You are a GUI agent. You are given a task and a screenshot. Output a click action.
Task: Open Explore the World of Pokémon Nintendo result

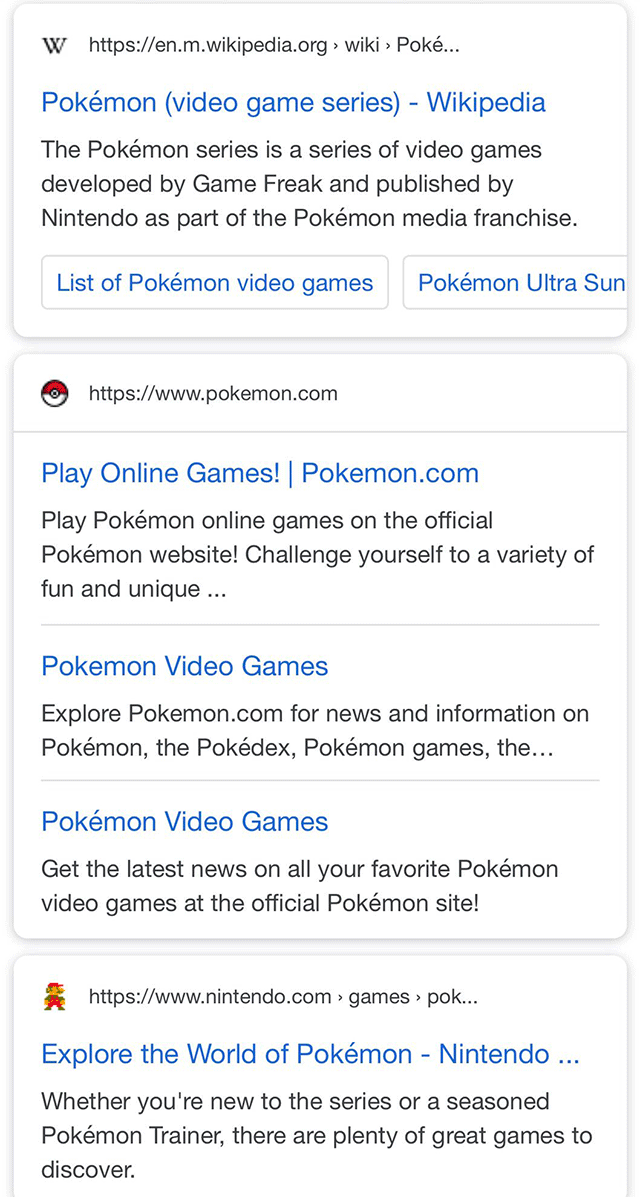pos(310,1054)
